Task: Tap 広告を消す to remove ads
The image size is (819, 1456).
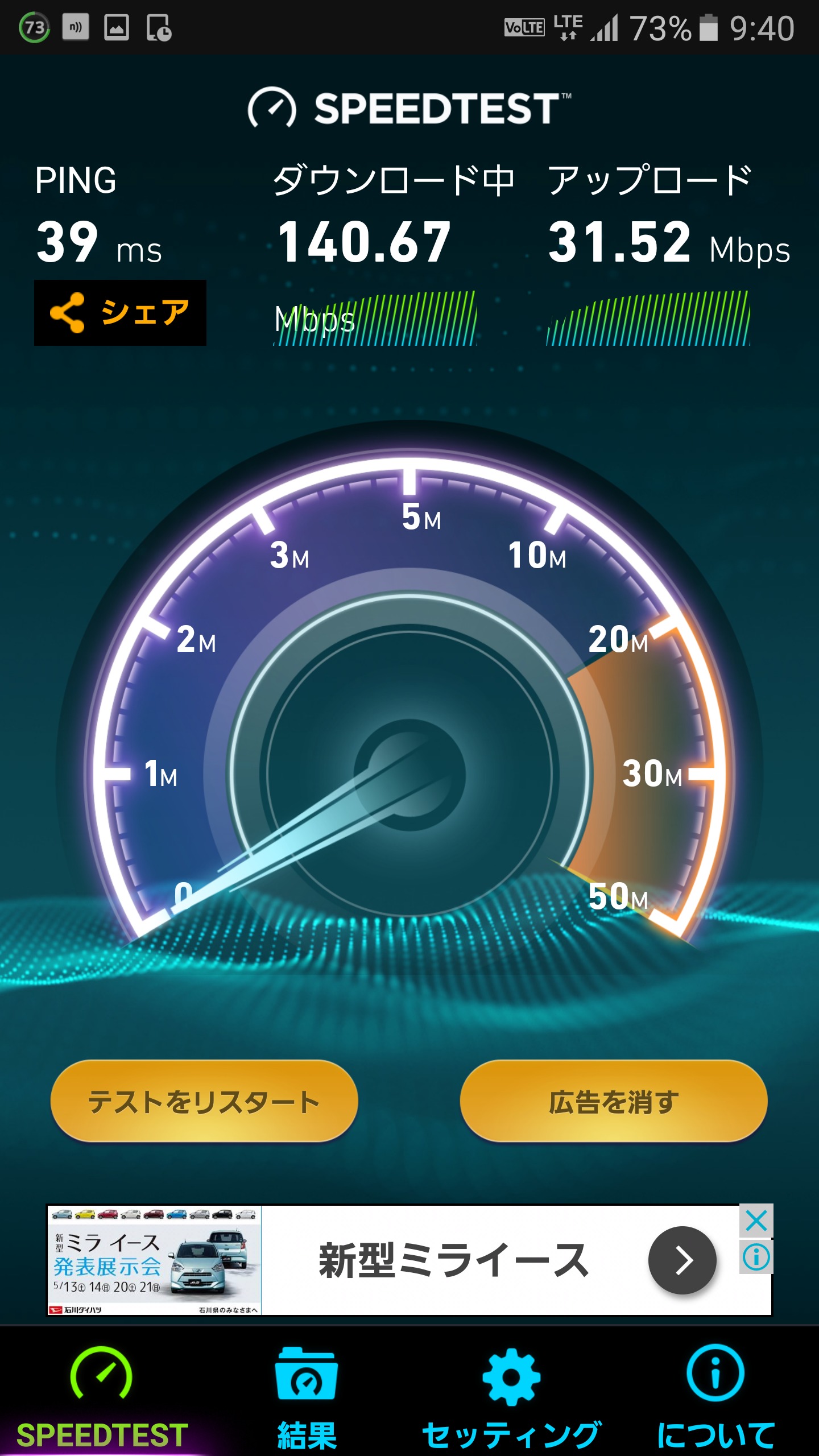Action: pos(614,1101)
